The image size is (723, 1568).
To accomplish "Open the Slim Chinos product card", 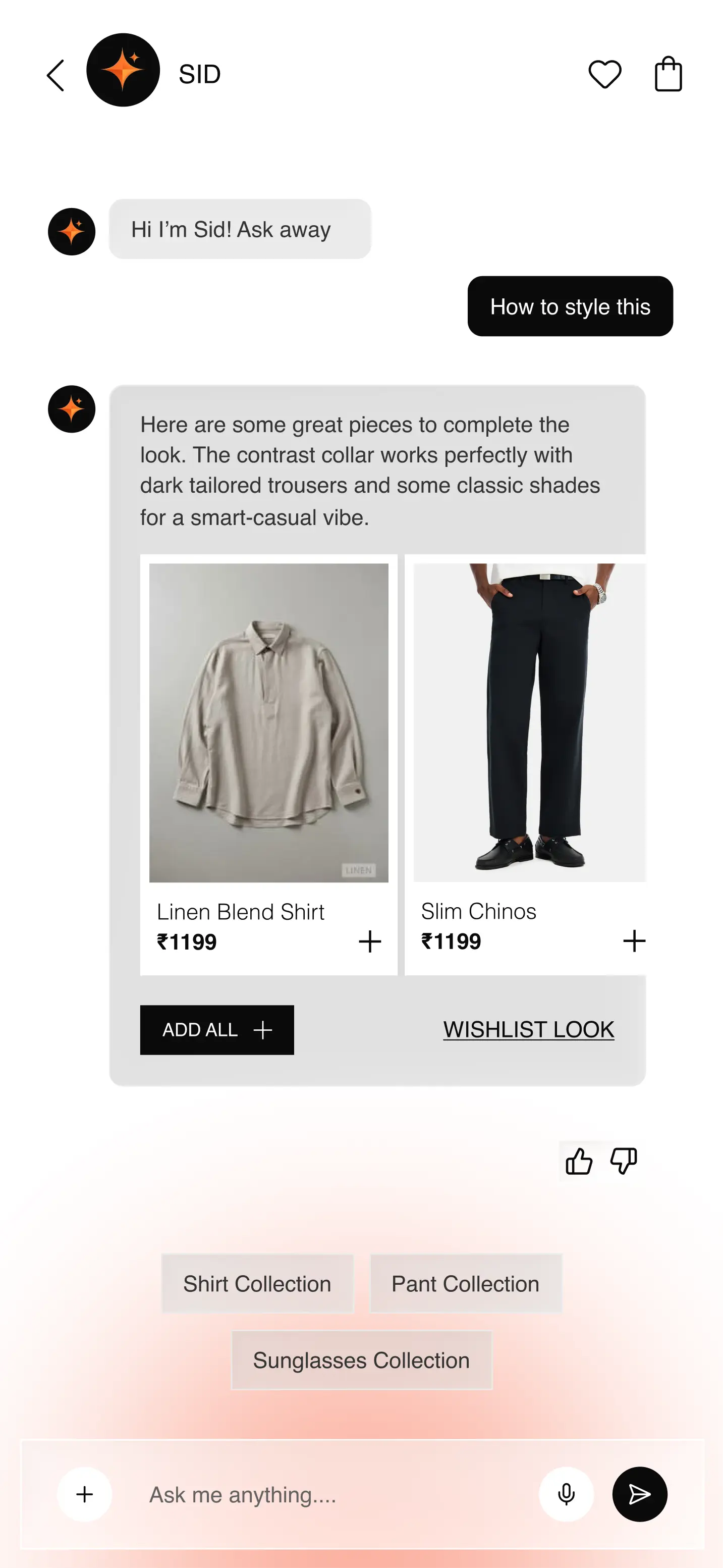I will click(525, 764).
